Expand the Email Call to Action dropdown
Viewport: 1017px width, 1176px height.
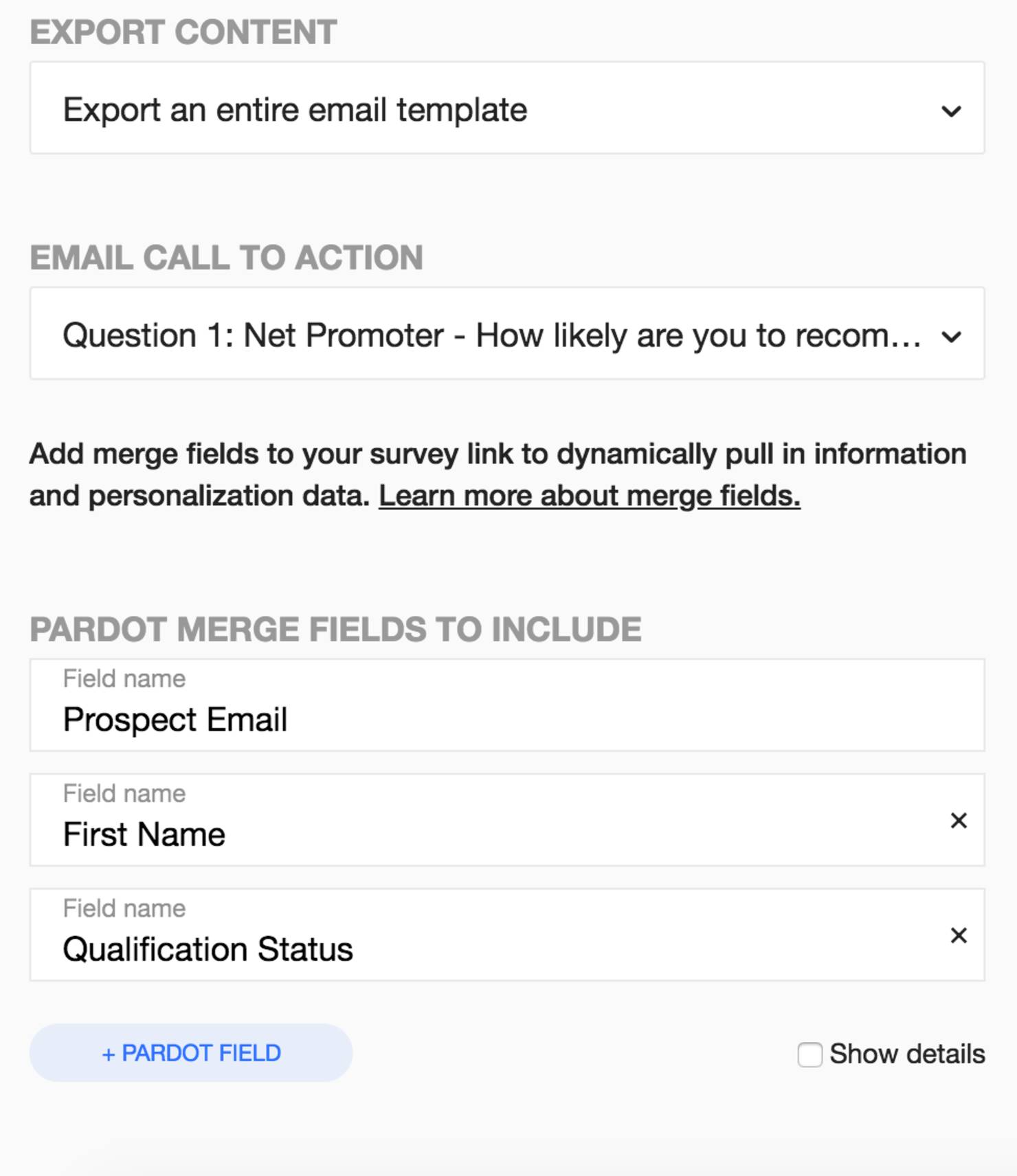coord(506,334)
